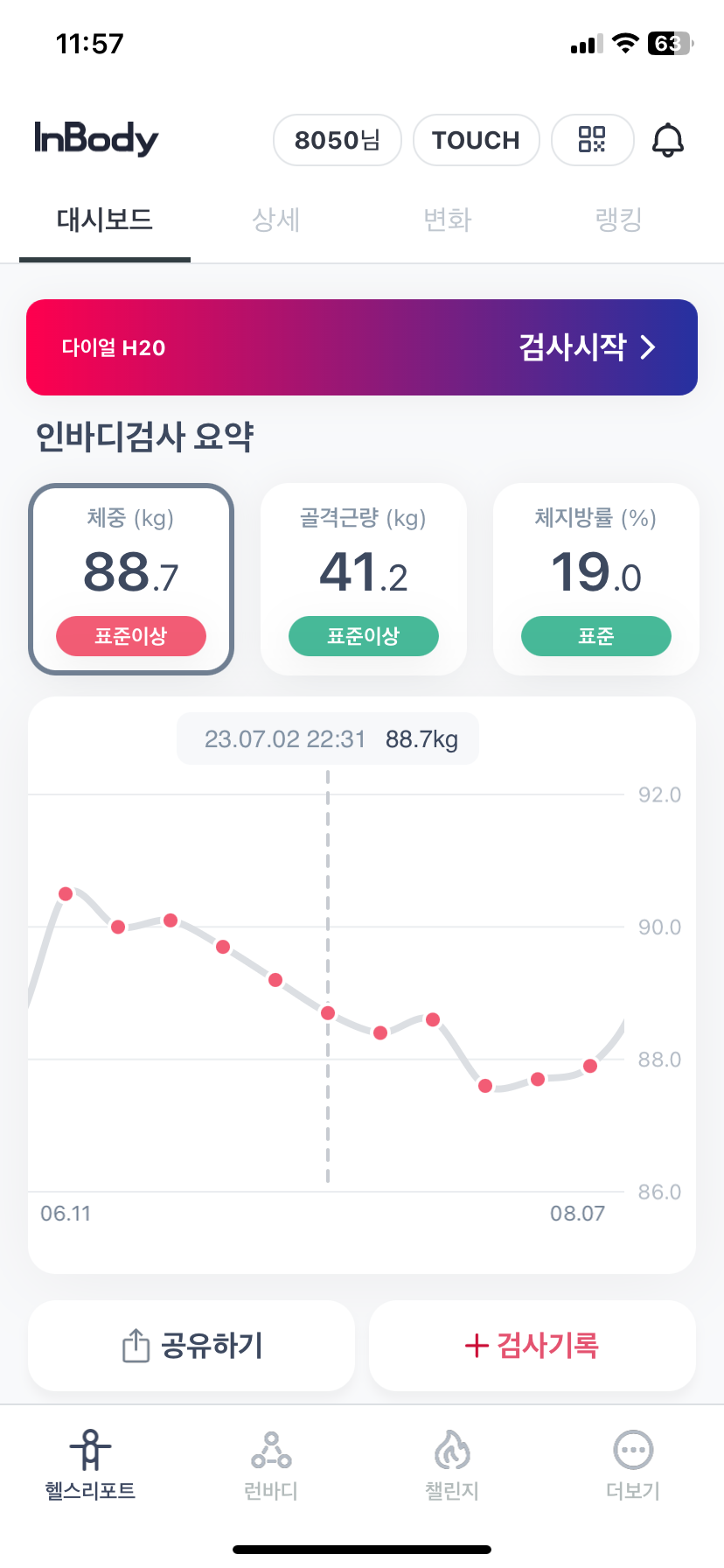Add a record via 검사기록
This screenshot has width=724, height=1568.
(531, 1345)
